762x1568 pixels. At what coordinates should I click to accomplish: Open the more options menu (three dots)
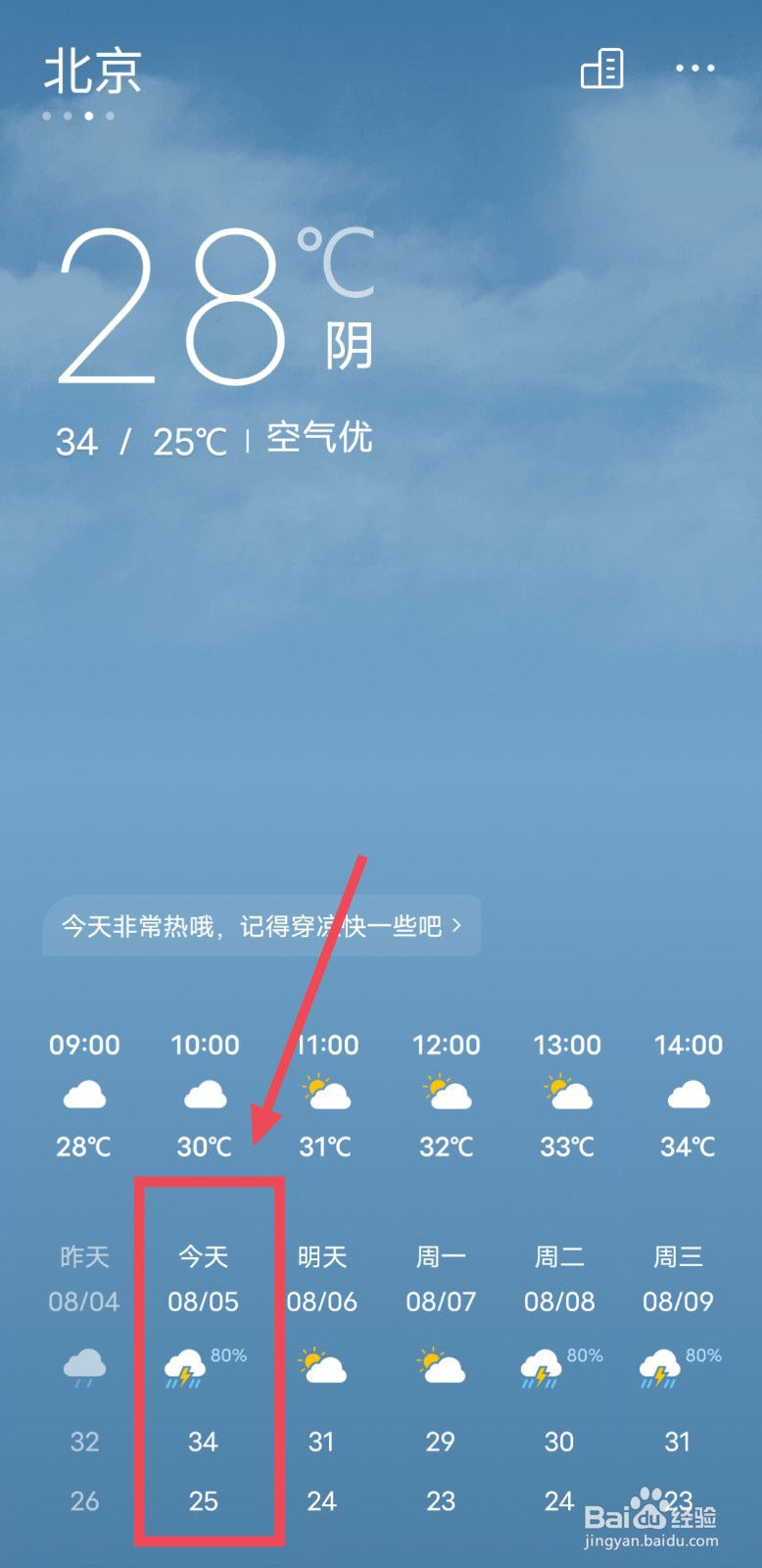[695, 69]
